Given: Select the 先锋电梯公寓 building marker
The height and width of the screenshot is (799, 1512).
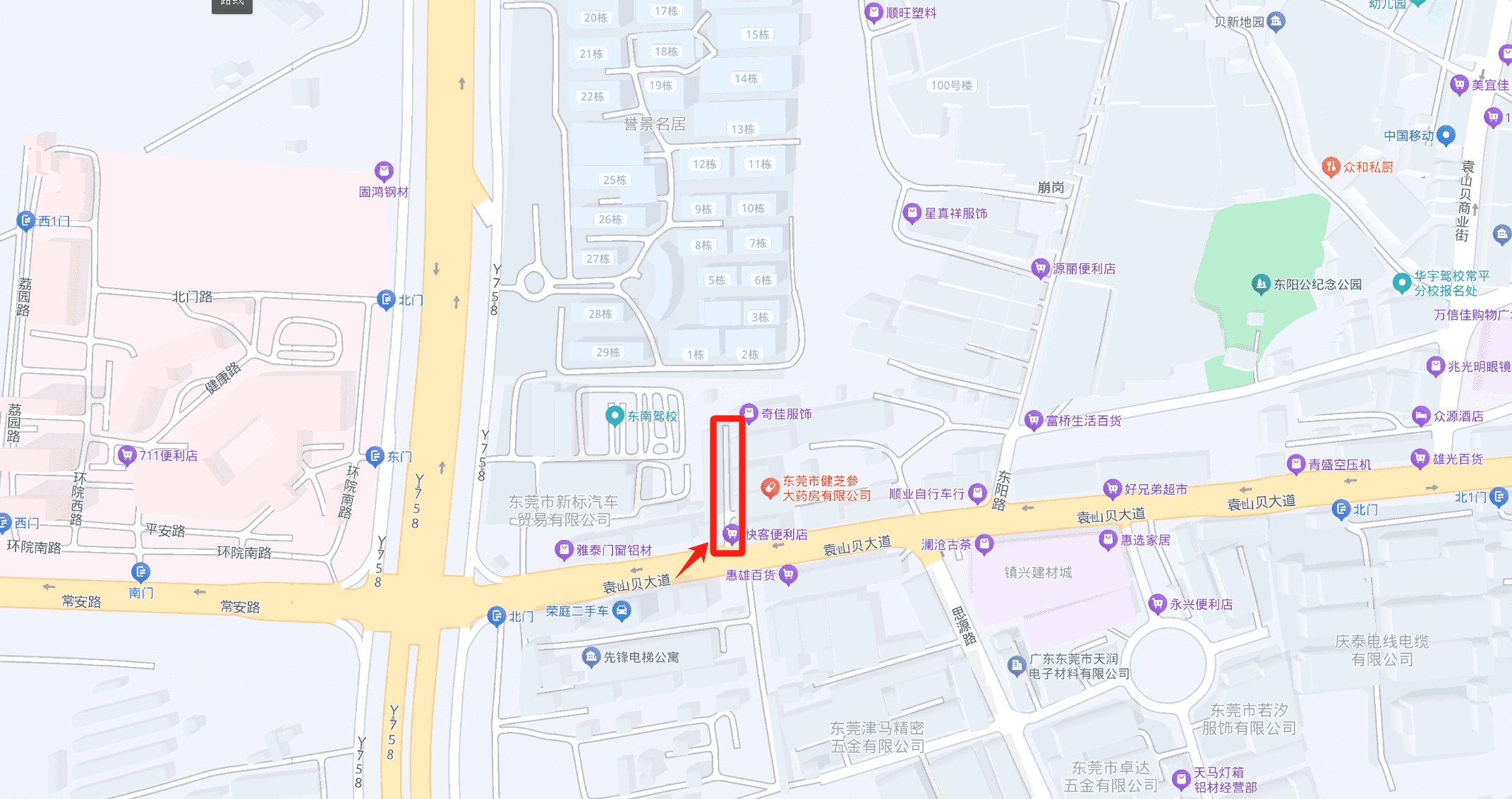Looking at the screenshot, I should (x=591, y=657).
